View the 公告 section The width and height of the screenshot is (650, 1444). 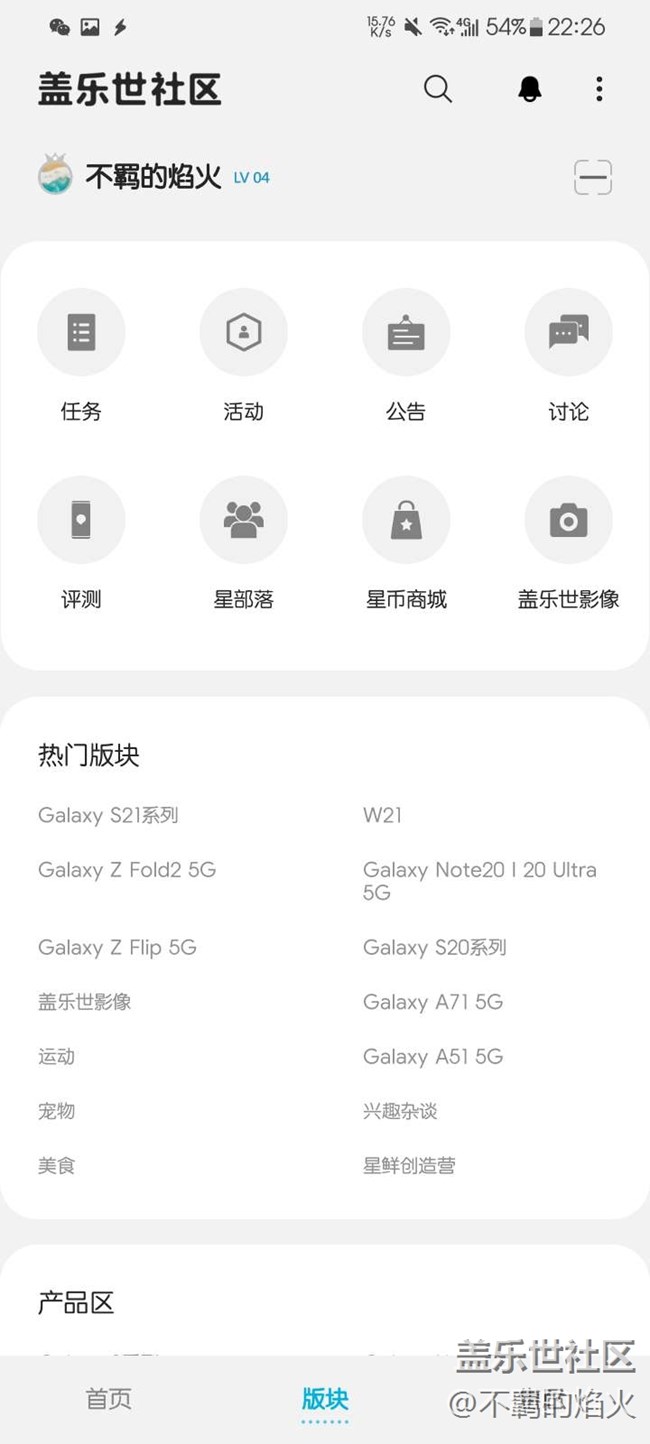pyautogui.click(x=406, y=332)
